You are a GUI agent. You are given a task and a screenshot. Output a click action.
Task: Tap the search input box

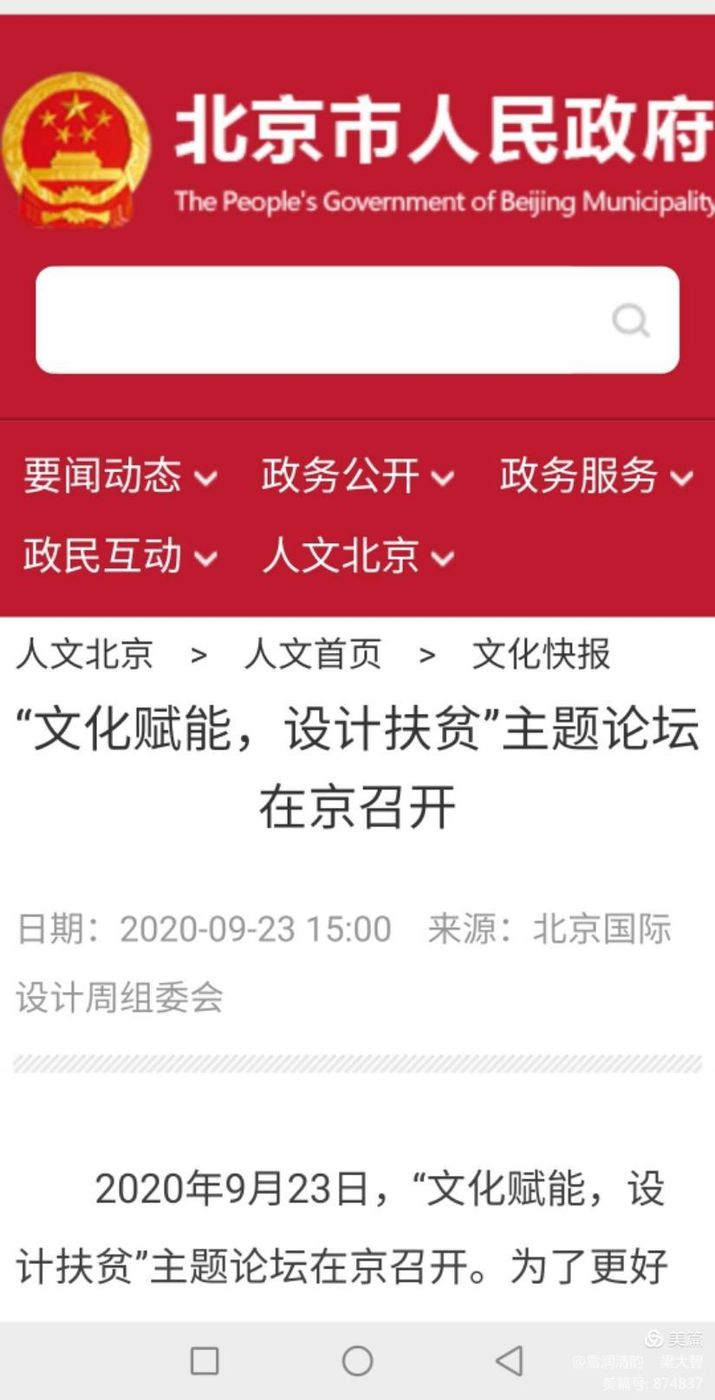tap(320, 320)
